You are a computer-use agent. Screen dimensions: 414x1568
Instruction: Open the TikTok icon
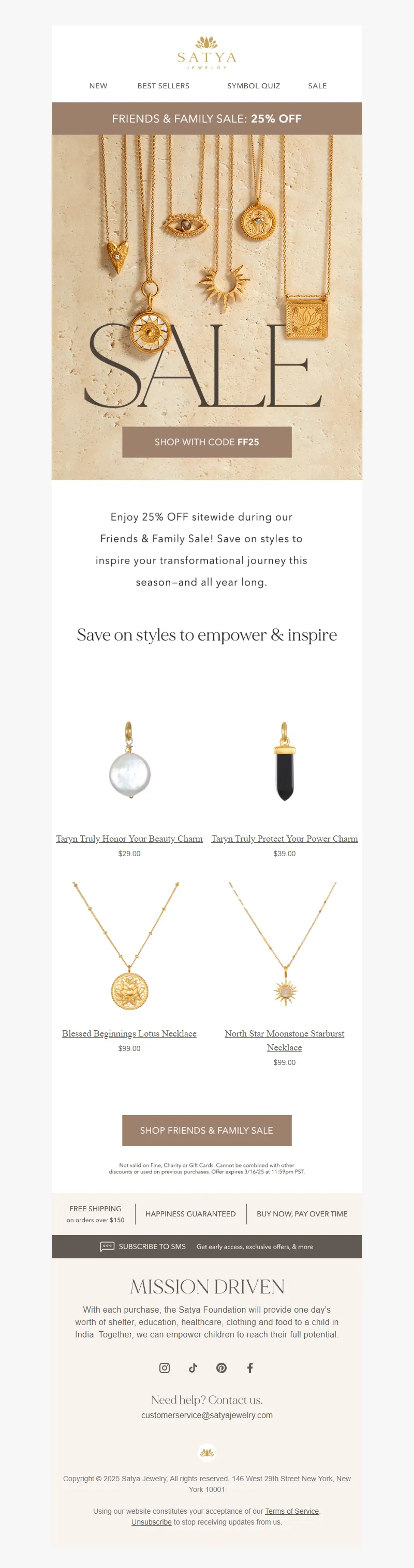coord(193,1368)
